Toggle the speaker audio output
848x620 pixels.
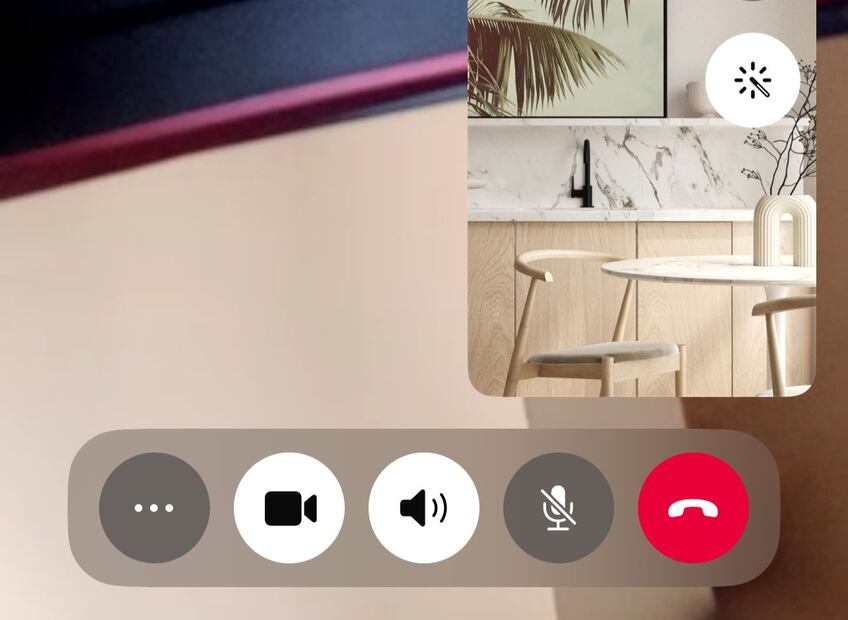pos(424,508)
